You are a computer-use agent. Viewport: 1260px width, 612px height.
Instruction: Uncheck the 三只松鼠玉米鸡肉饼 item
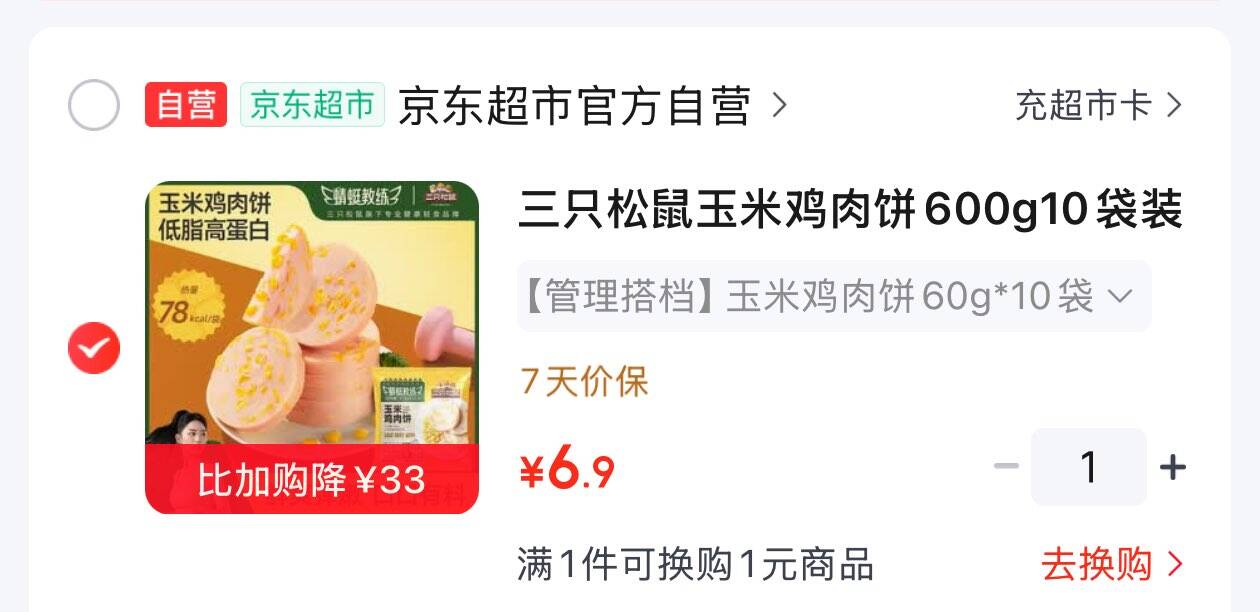pyautogui.click(x=94, y=348)
